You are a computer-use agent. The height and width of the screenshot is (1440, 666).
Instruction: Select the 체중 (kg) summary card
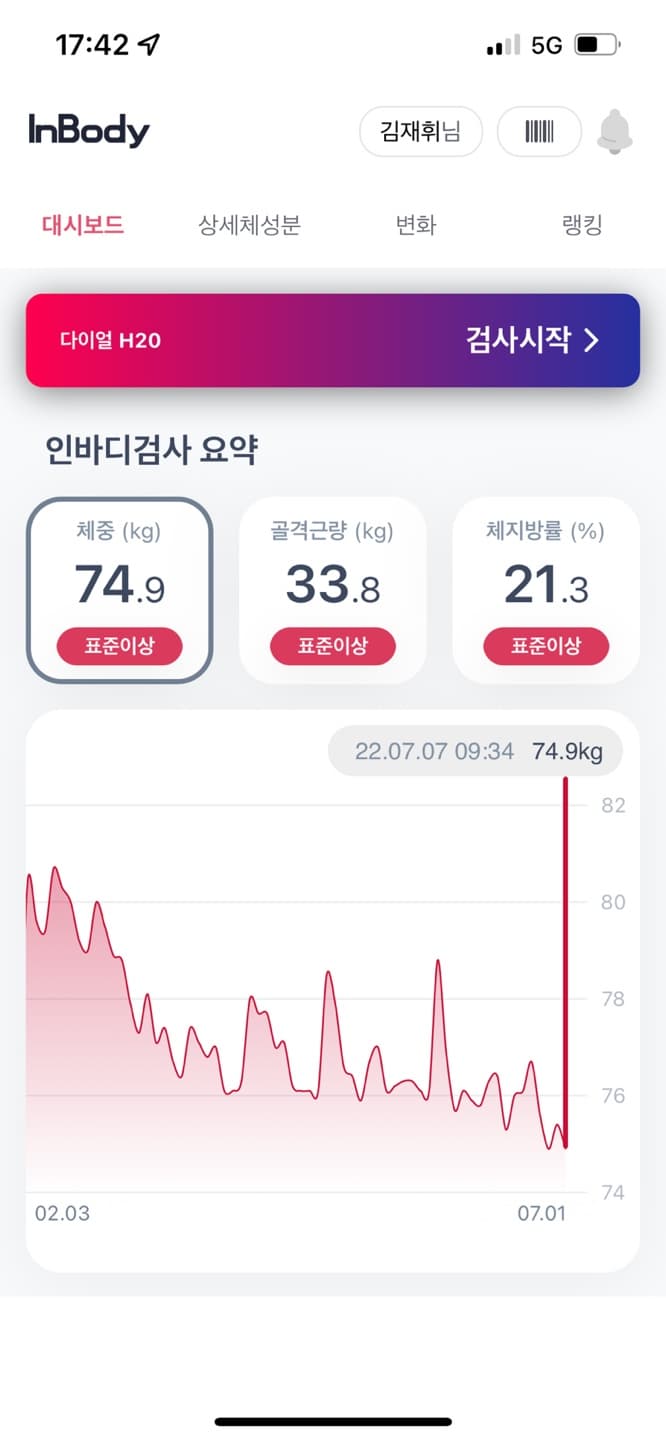(119, 590)
